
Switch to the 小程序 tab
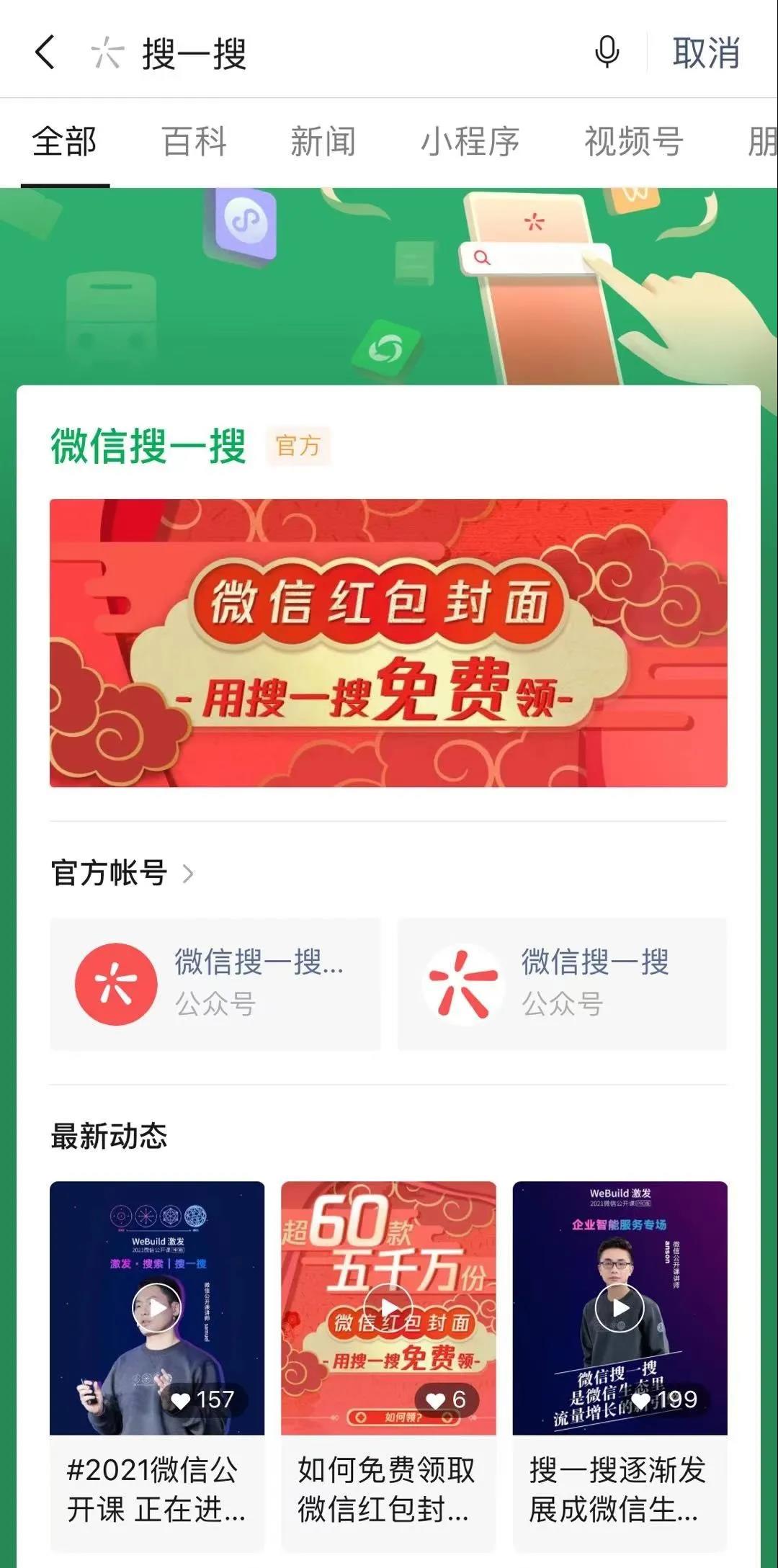point(470,141)
